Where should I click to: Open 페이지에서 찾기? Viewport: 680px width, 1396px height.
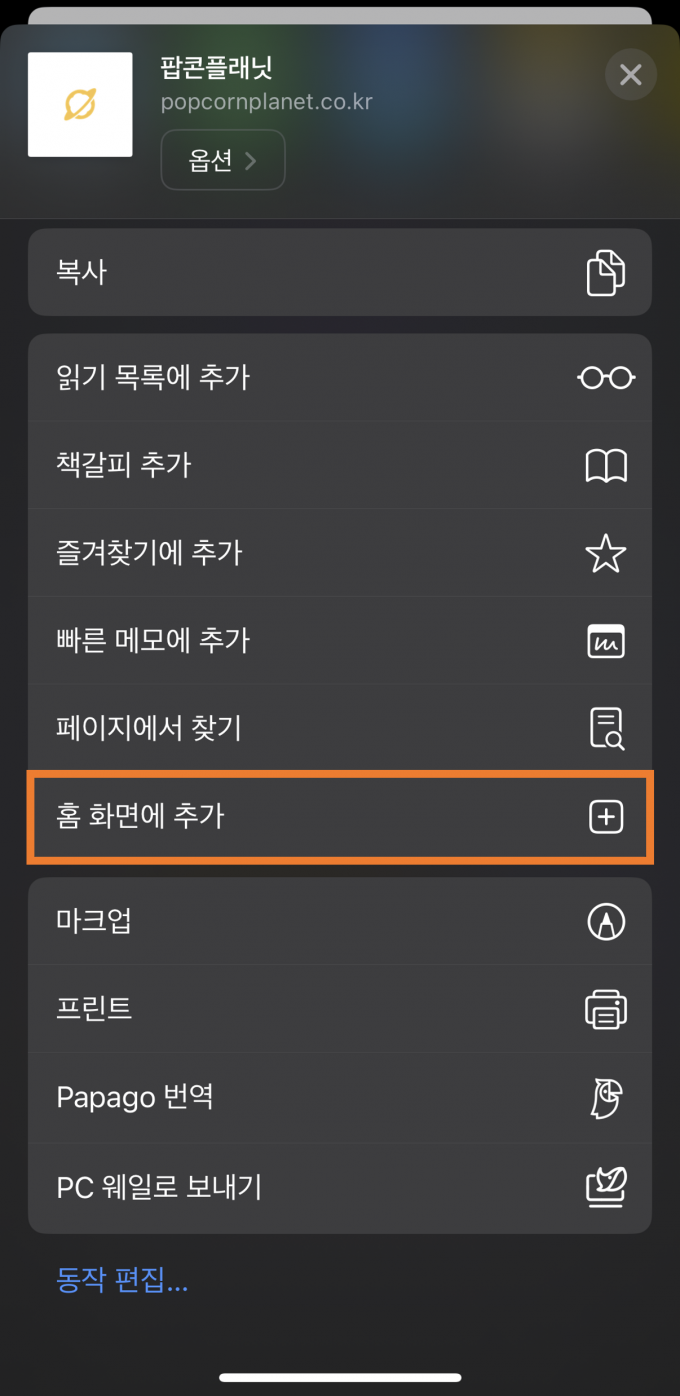[340, 728]
